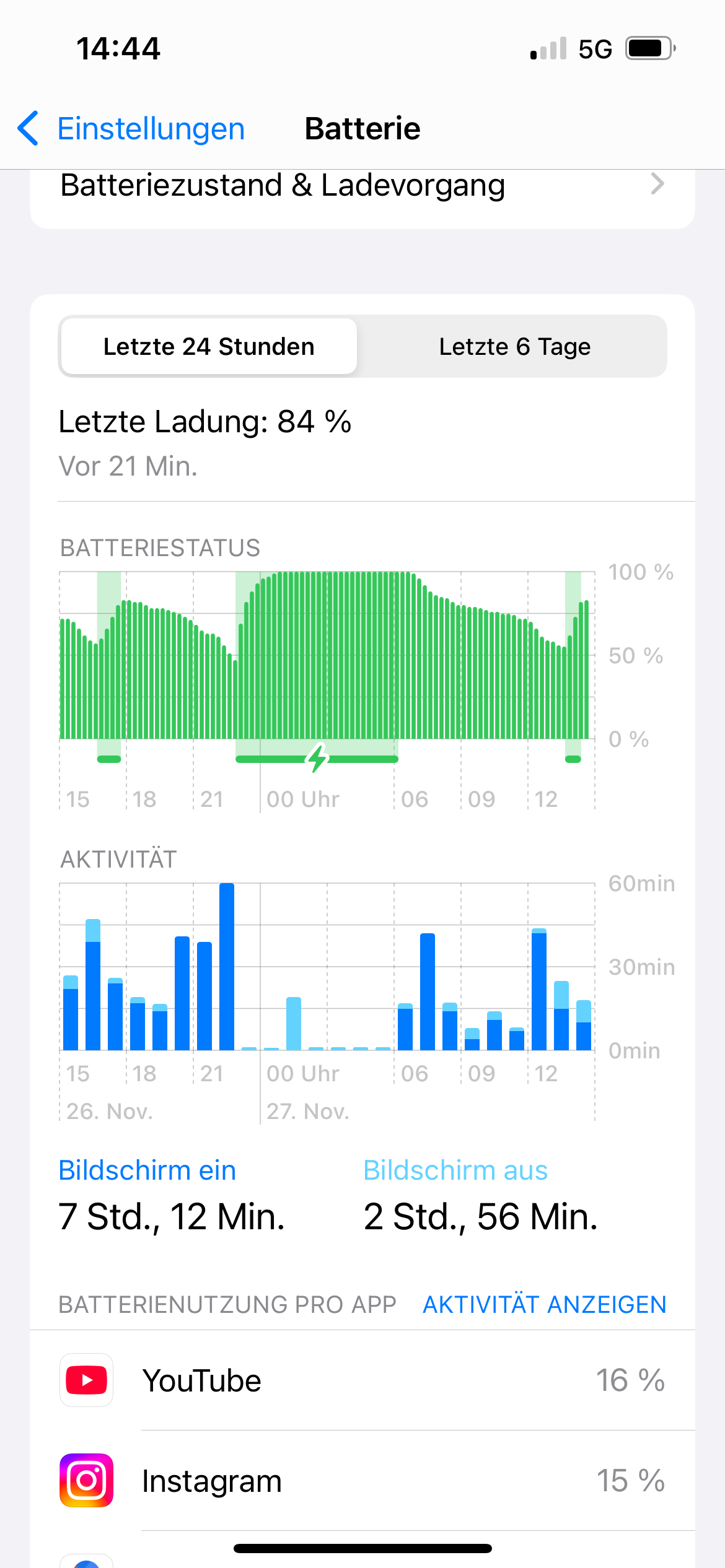Viewport: 725px width, 1568px height.
Task: Select the 21 Uhr bar in Aktivität chart
Action: 204,995
